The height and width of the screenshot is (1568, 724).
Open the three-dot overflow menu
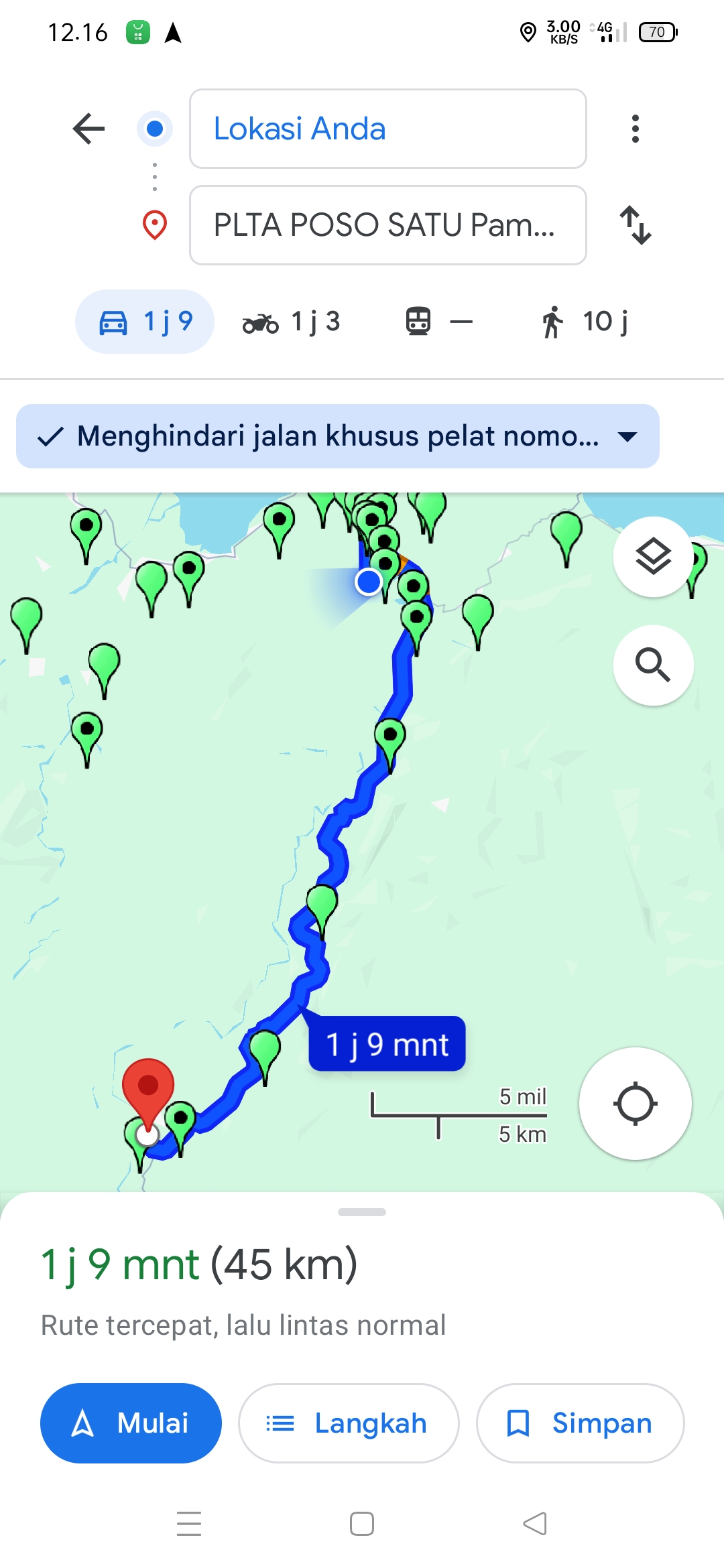pos(635,129)
